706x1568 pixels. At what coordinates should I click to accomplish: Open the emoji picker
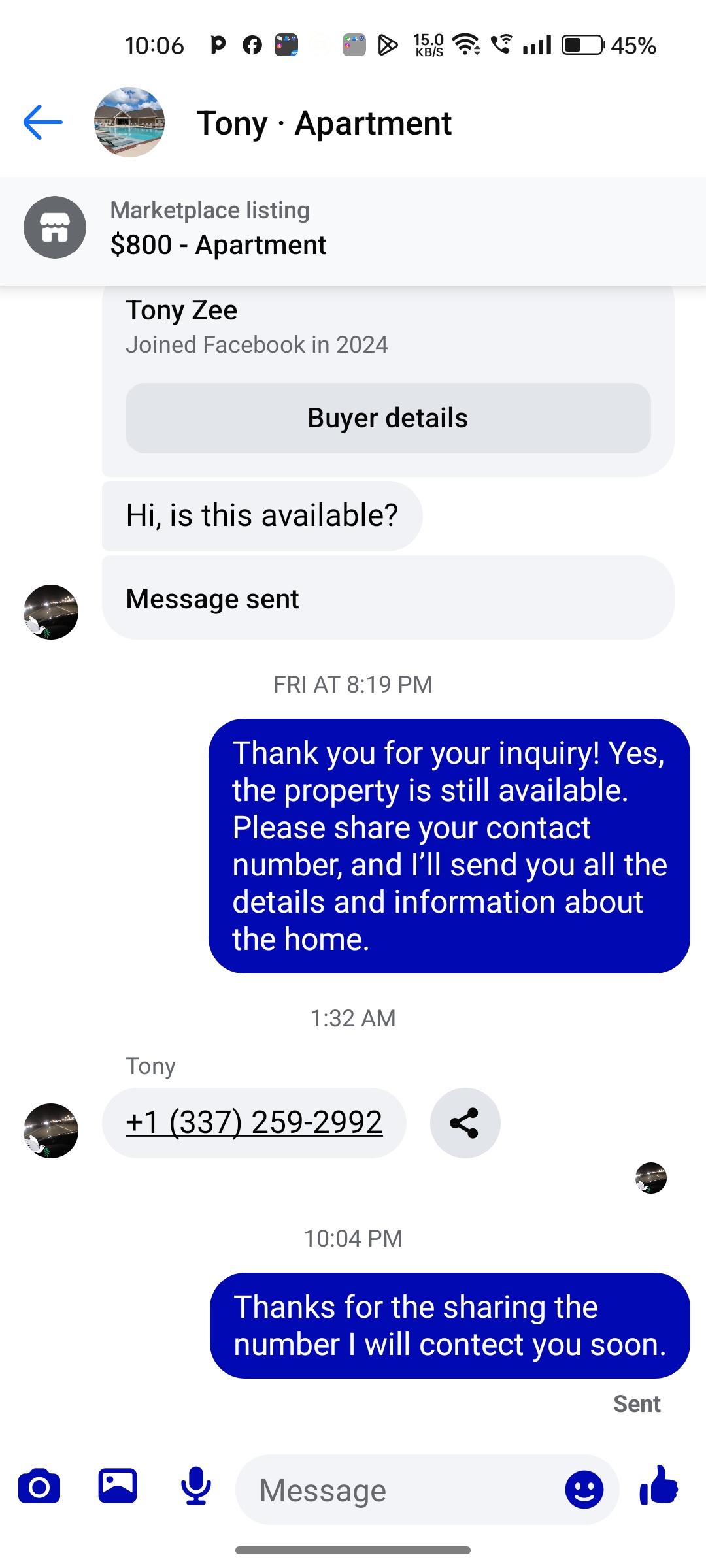584,1490
